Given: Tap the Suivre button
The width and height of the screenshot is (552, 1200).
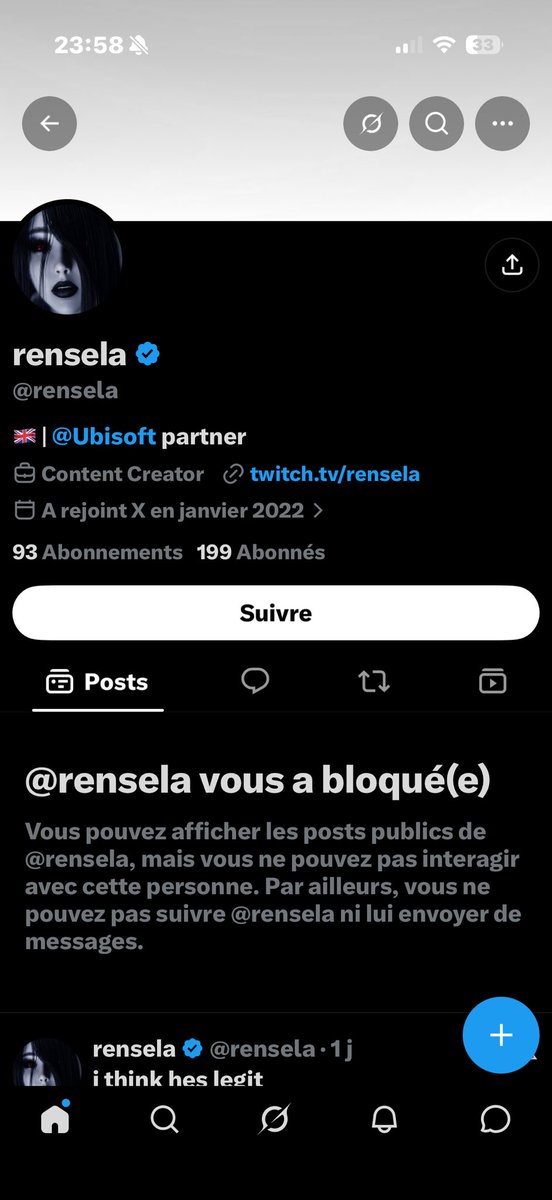Looking at the screenshot, I should [x=276, y=613].
